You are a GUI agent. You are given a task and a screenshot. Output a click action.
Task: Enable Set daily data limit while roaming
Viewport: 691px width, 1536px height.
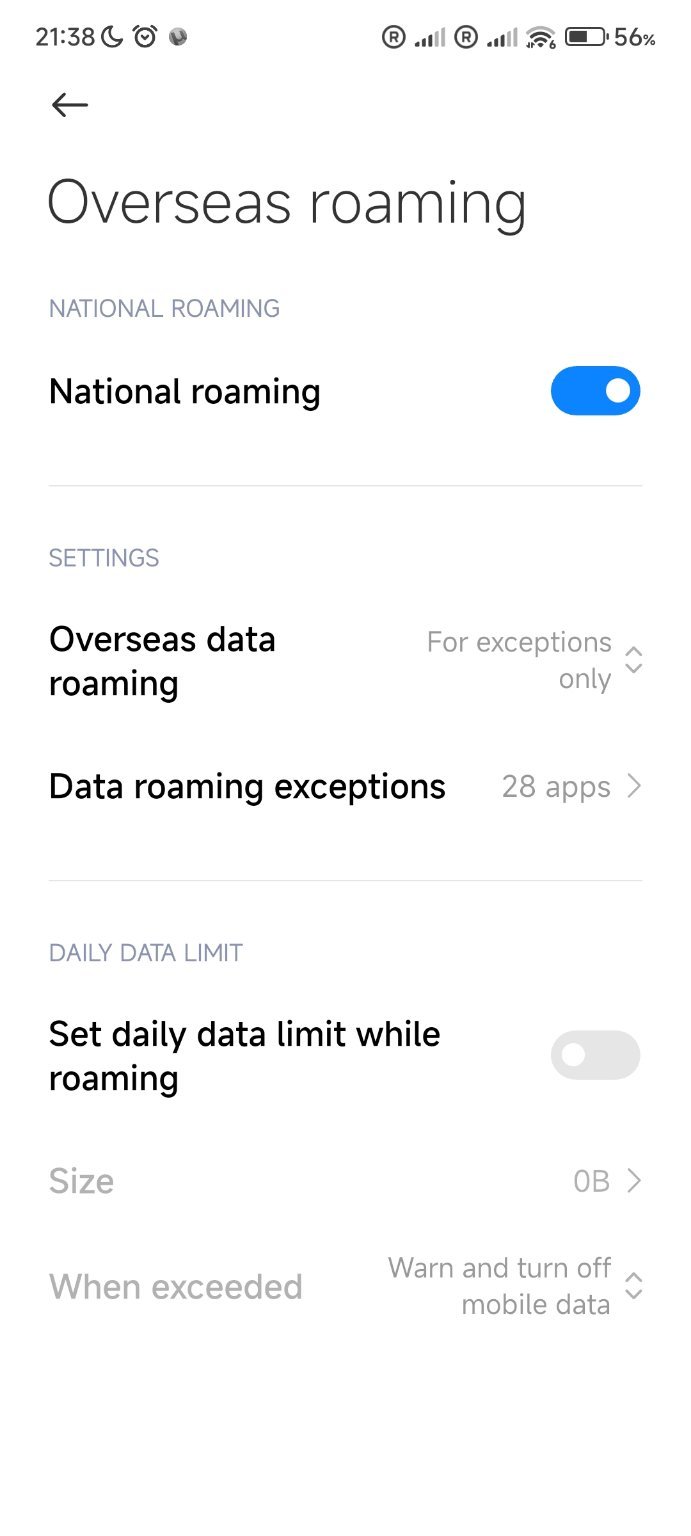point(595,1055)
